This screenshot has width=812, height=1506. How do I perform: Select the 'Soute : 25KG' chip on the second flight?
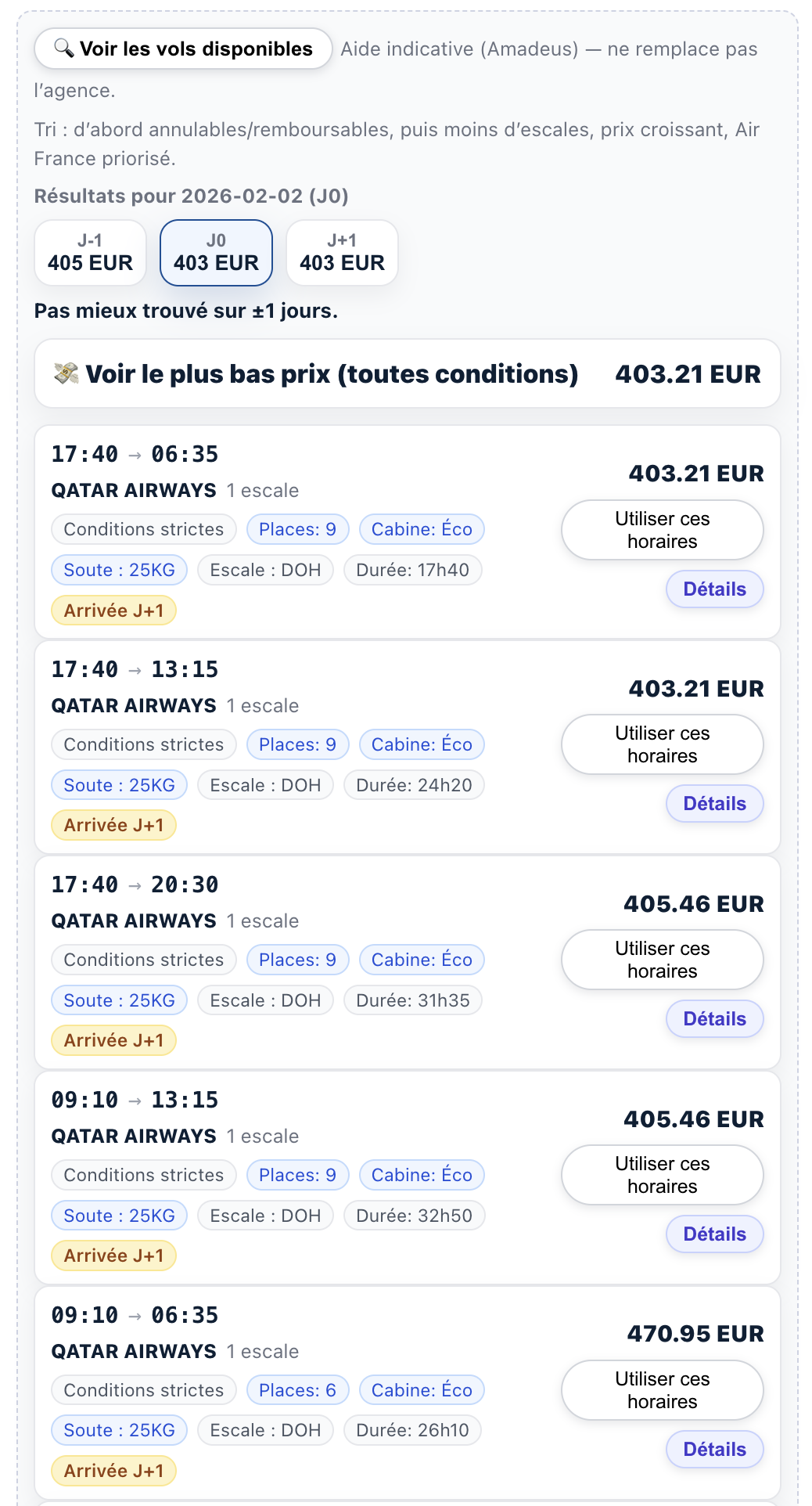(118, 784)
